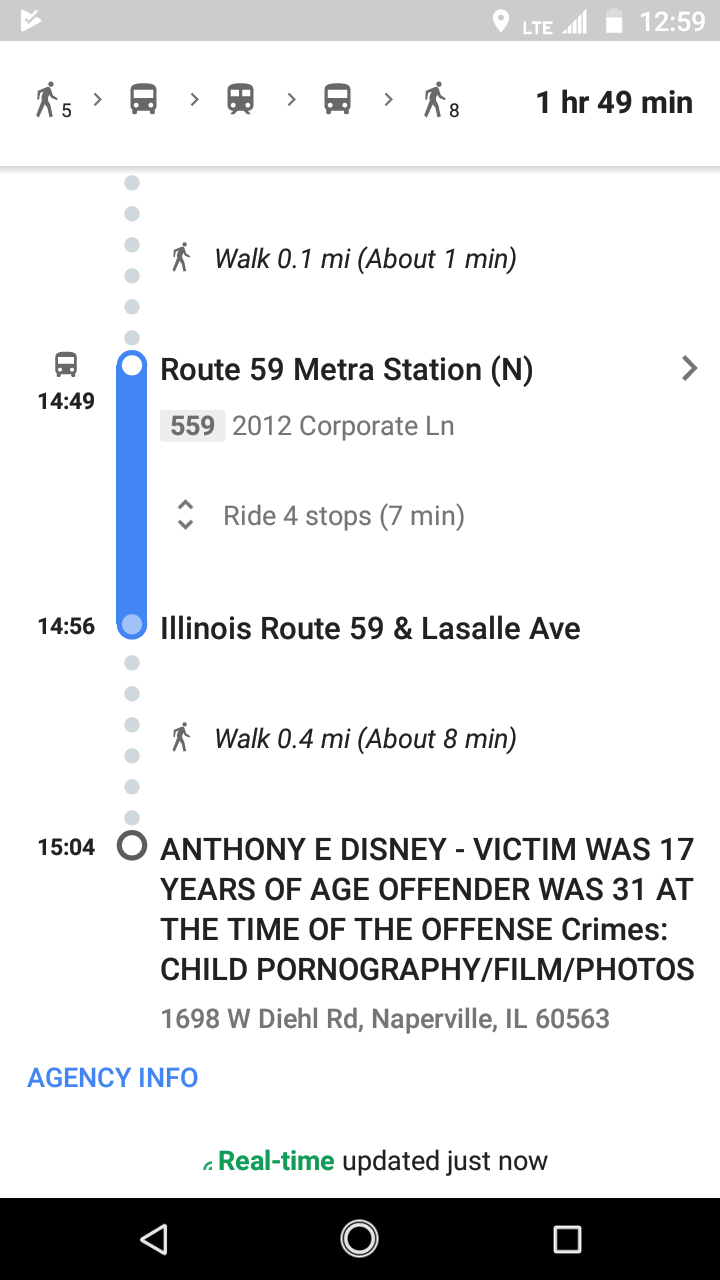
Task: Open the Walk 0.4 mi walking step
Action: coord(345,739)
